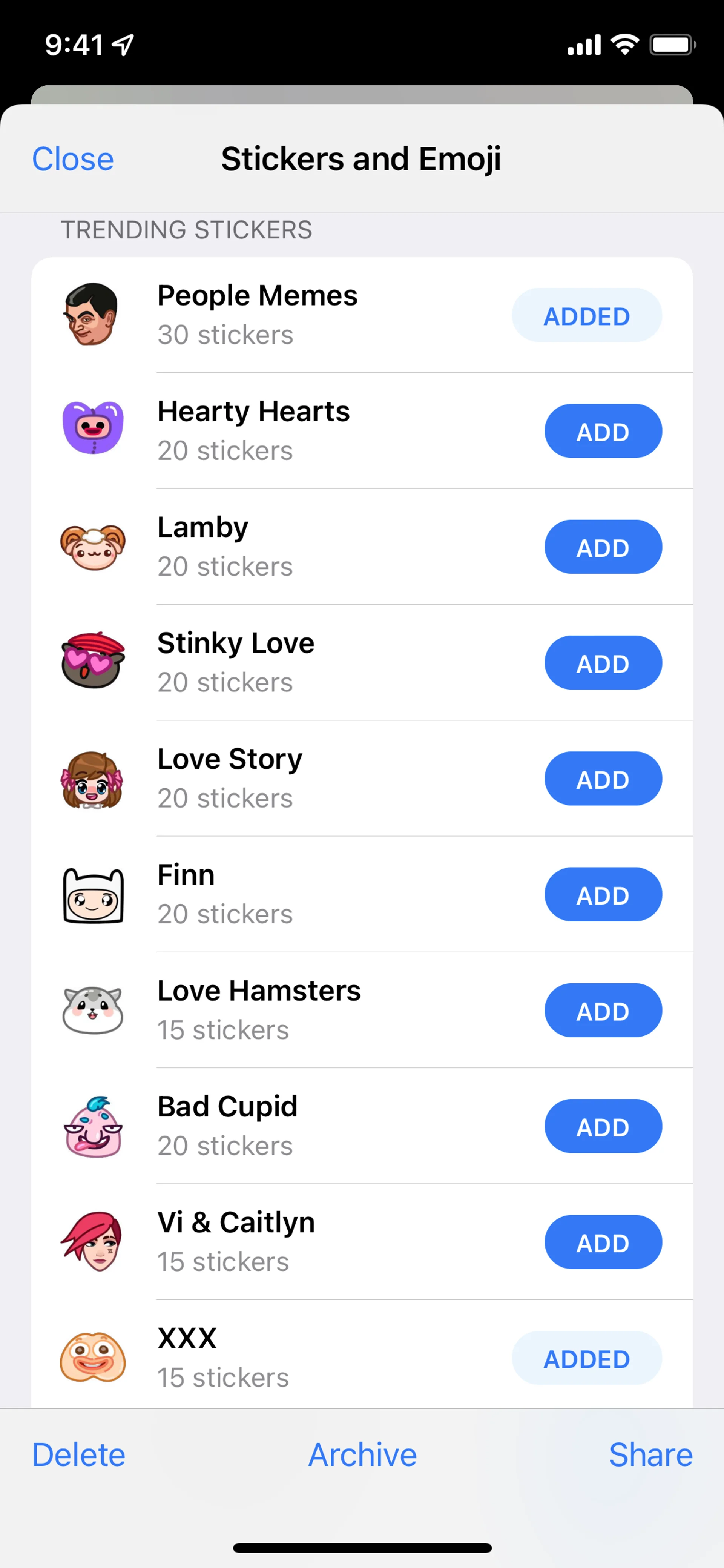Add the Hearty Hearts sticker pack
The height and width of the screenshot is (1568, 724).
click(602, 432)
